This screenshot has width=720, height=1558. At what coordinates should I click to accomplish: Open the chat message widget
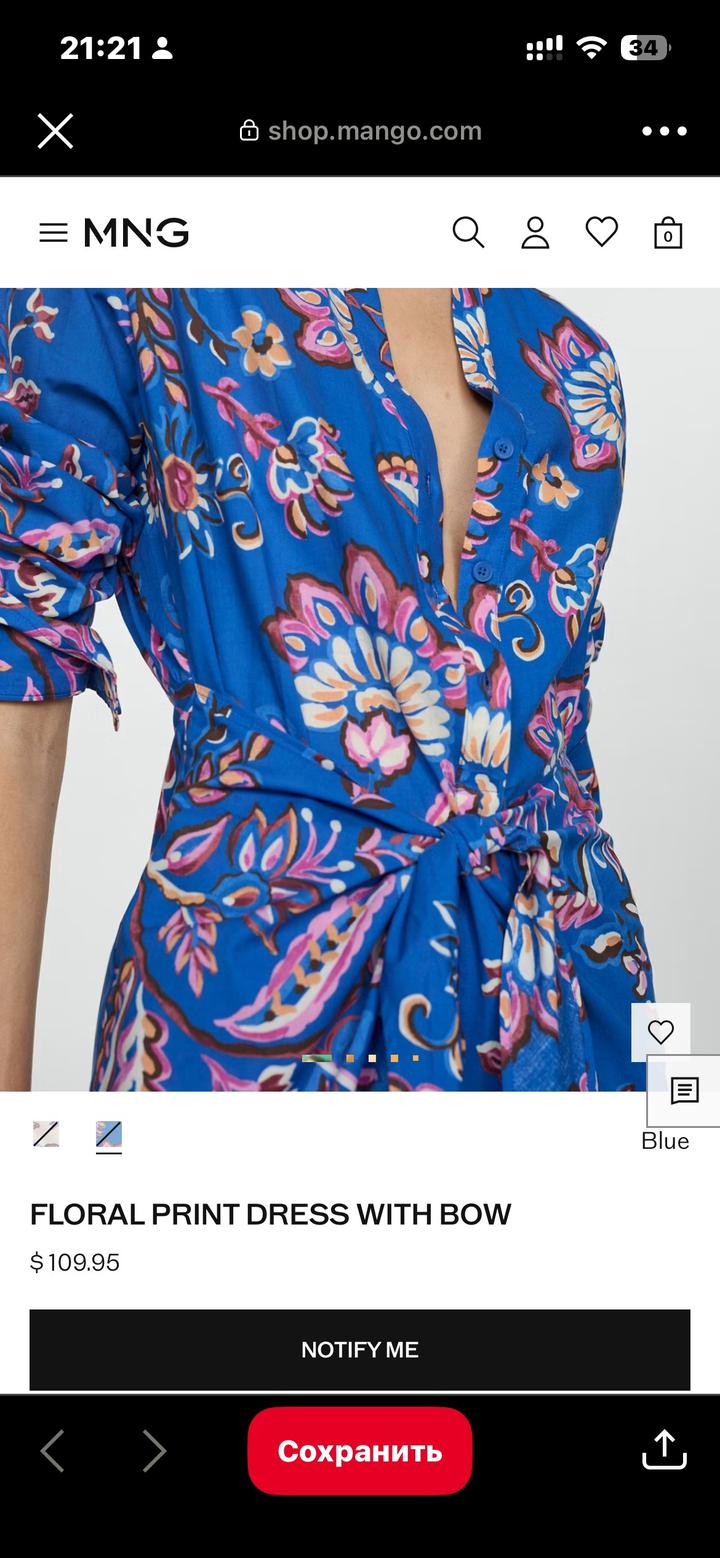click(684, 1091)
